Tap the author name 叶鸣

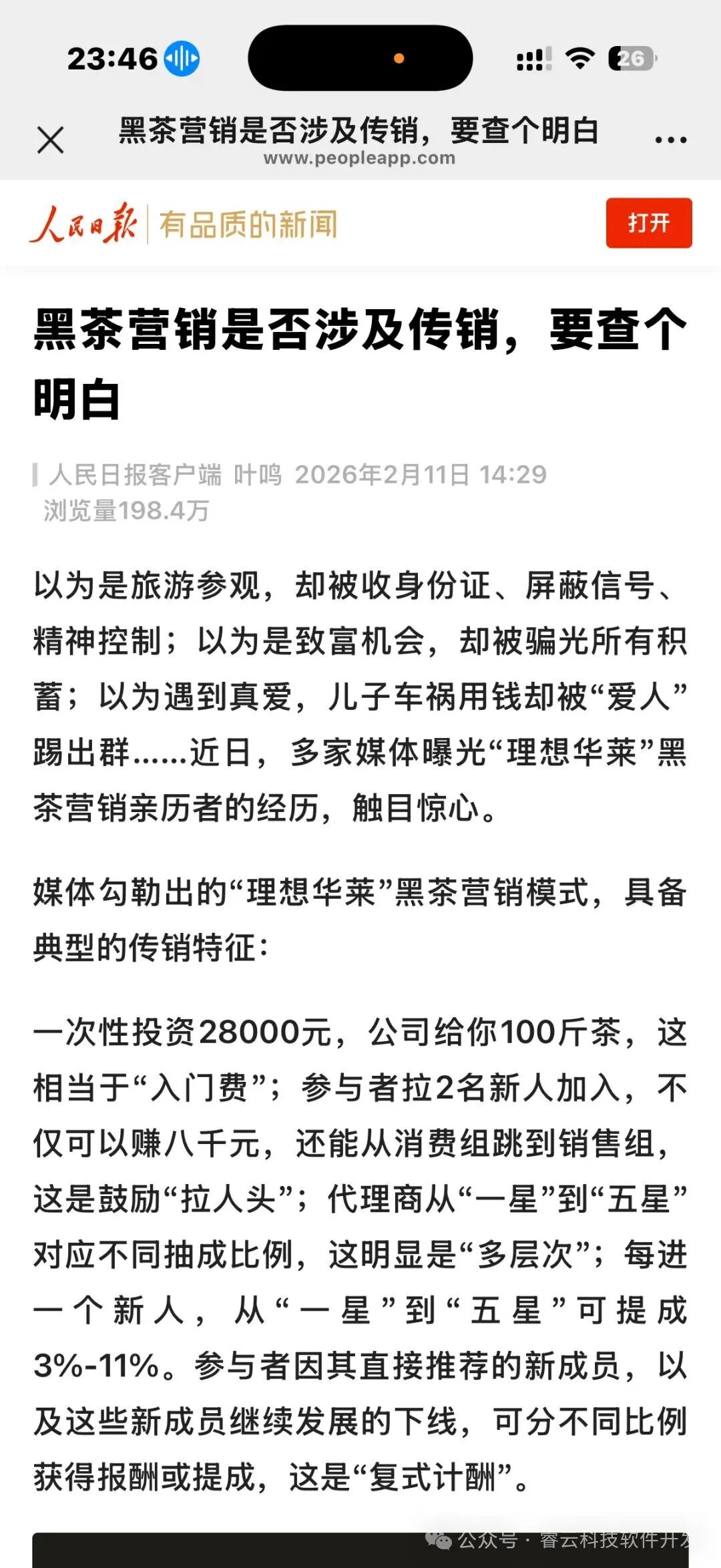(x=260, y=475)
